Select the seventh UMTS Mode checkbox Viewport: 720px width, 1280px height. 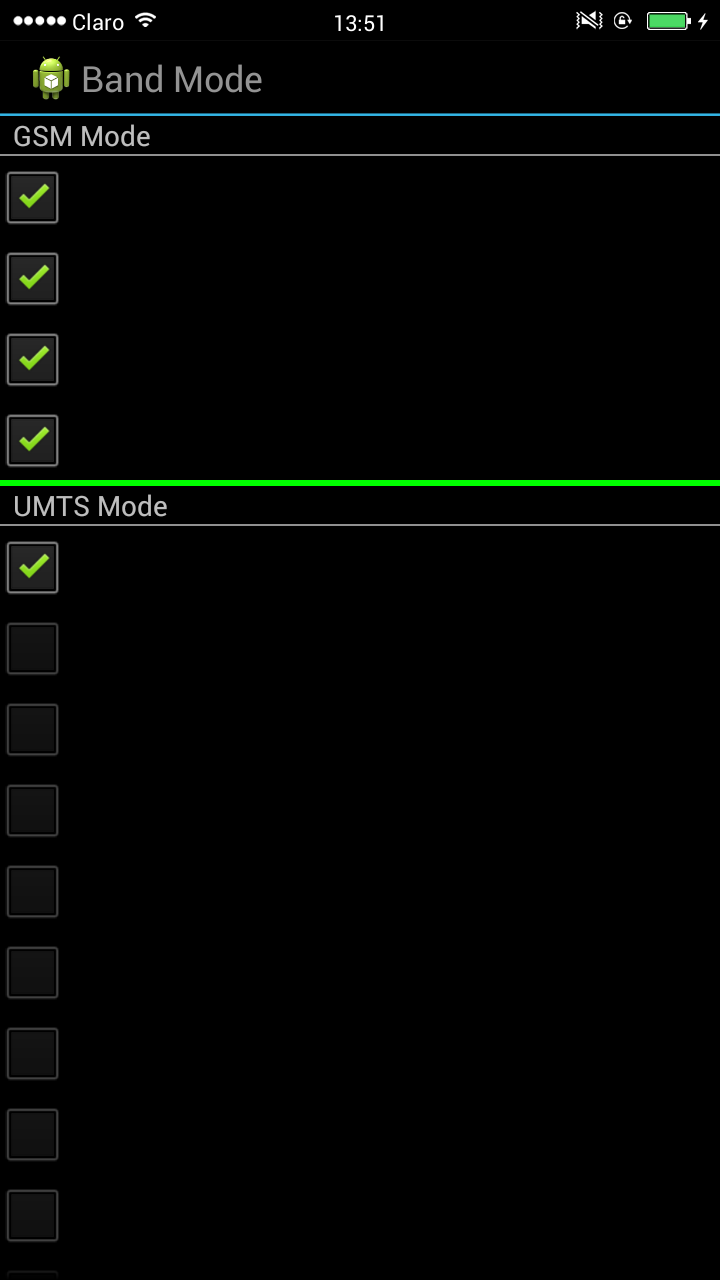(33, 1053)
